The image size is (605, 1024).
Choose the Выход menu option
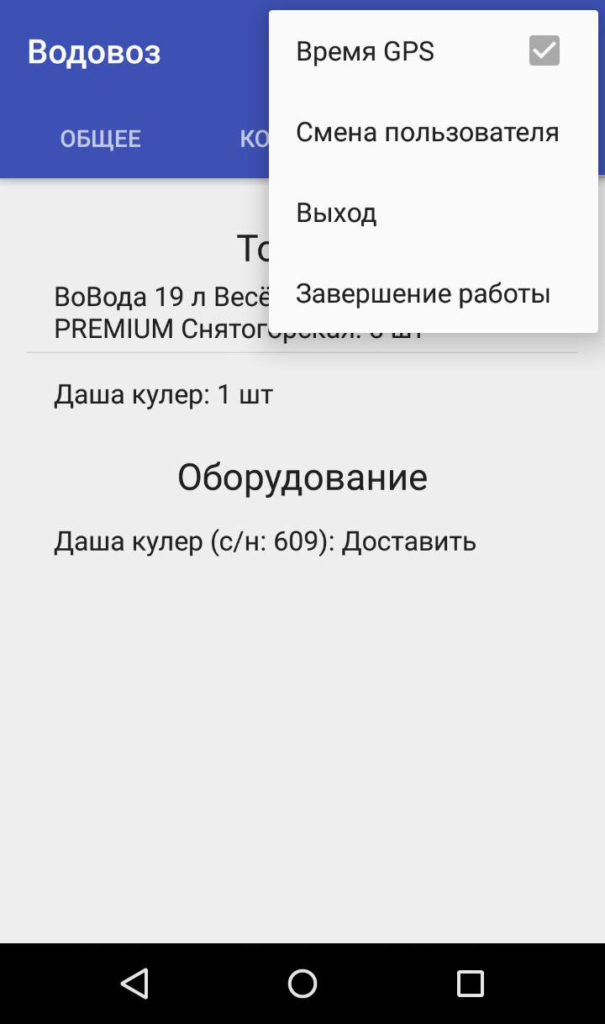click(433, 213)
